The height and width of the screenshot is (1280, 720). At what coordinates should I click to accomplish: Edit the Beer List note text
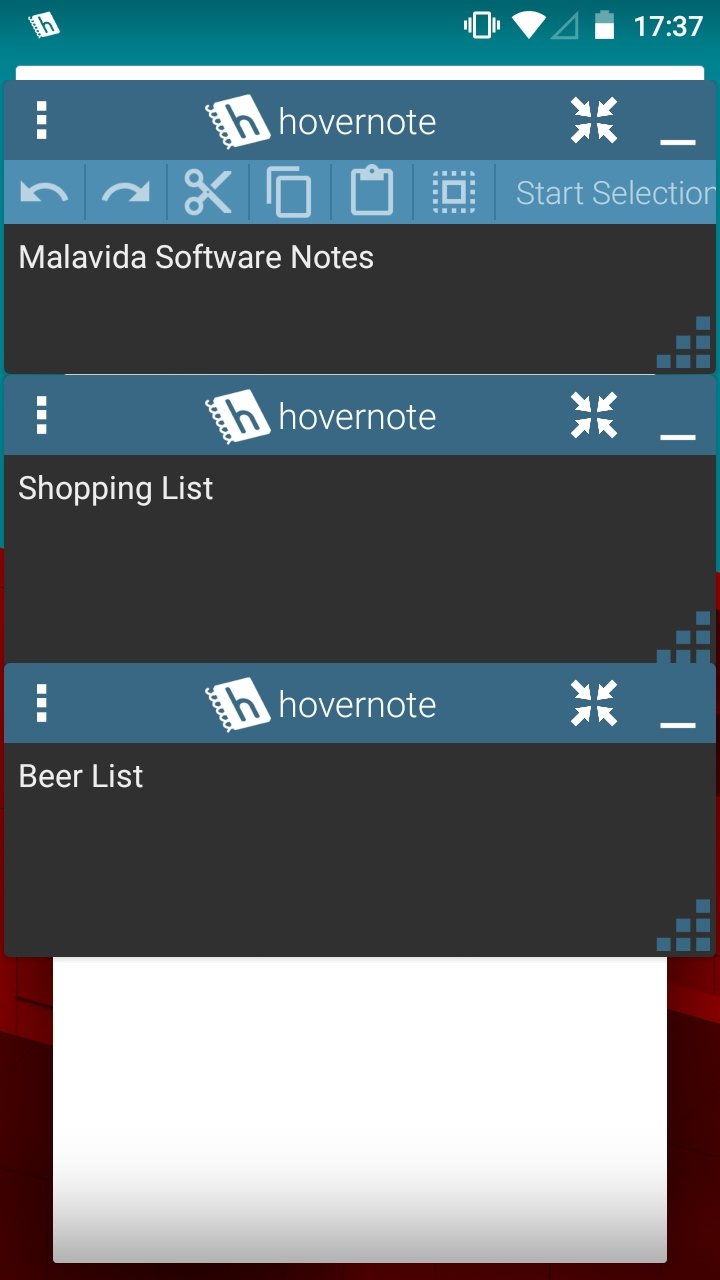pyautogui.click(x=81, y=776)
